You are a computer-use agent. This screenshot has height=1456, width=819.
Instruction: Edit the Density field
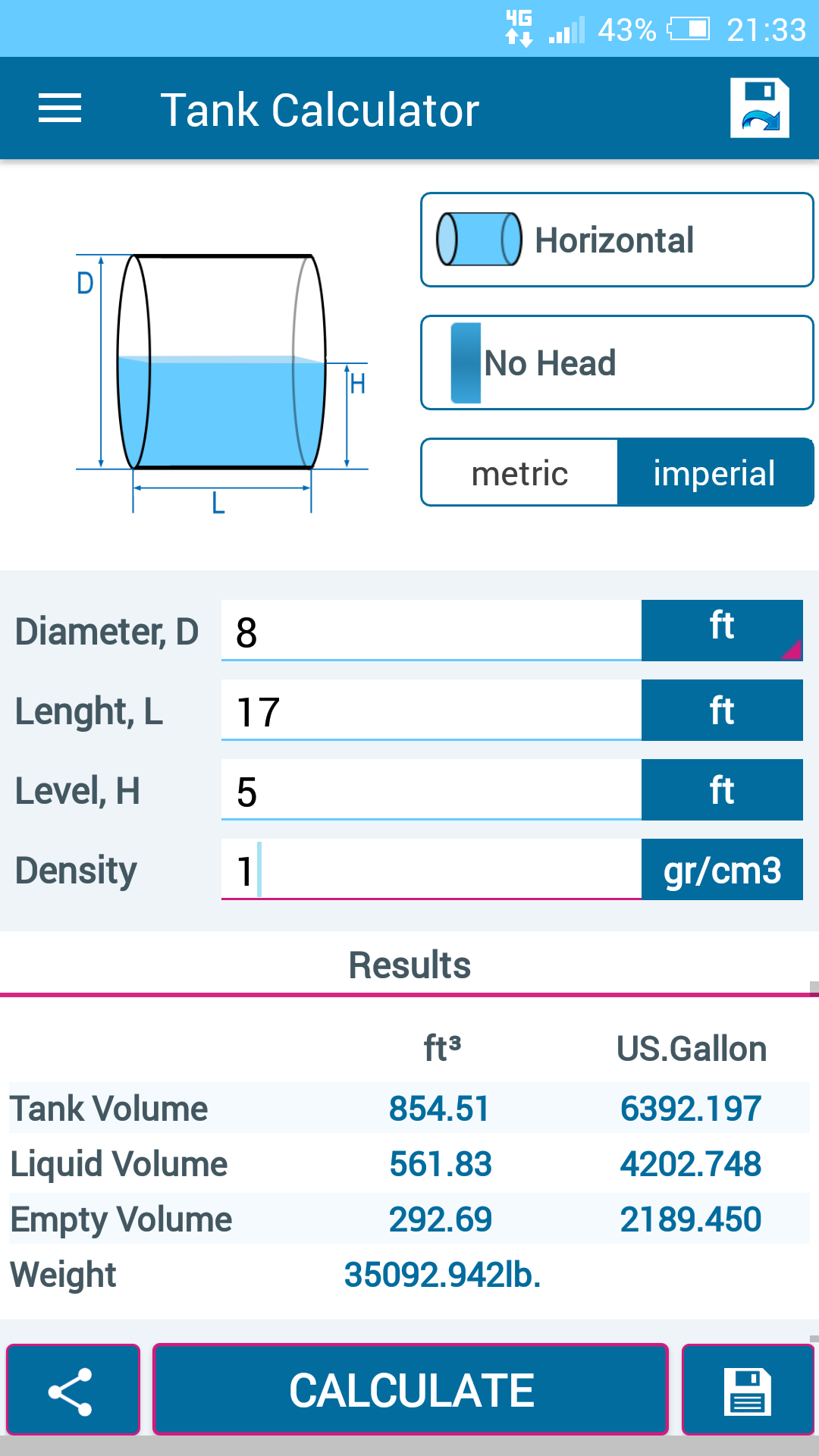(x=431, y=869)
